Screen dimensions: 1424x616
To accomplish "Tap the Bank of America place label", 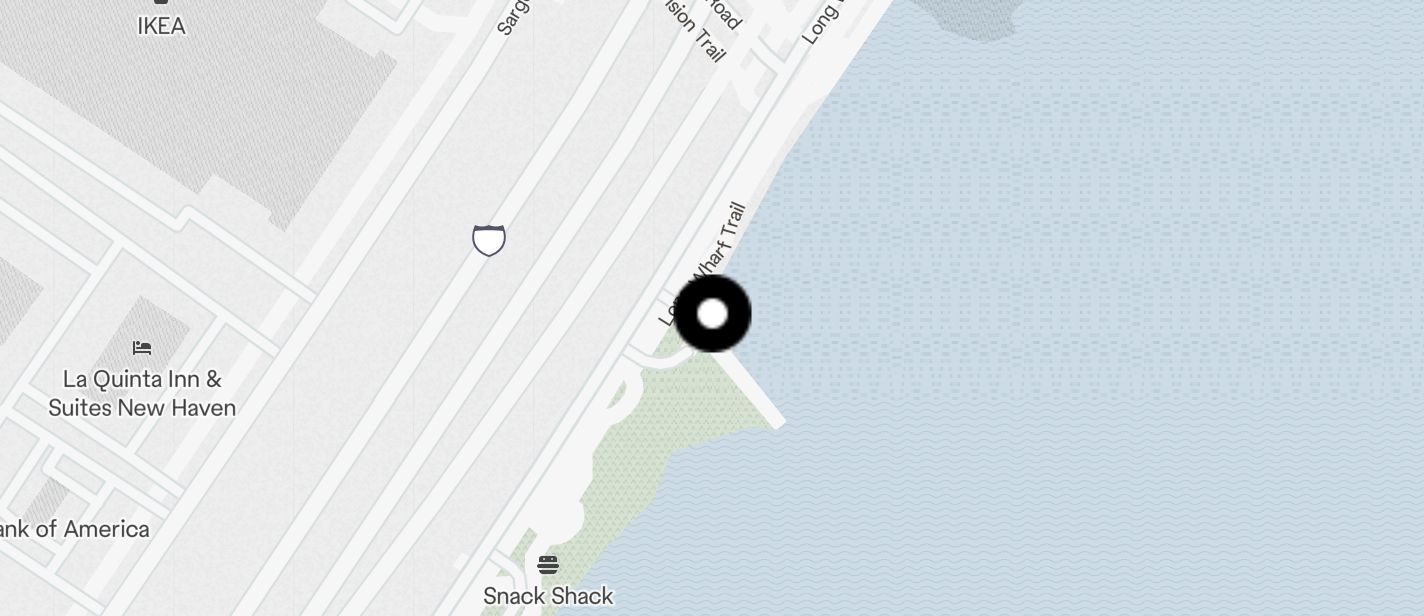I will click(x=72, y=529).
